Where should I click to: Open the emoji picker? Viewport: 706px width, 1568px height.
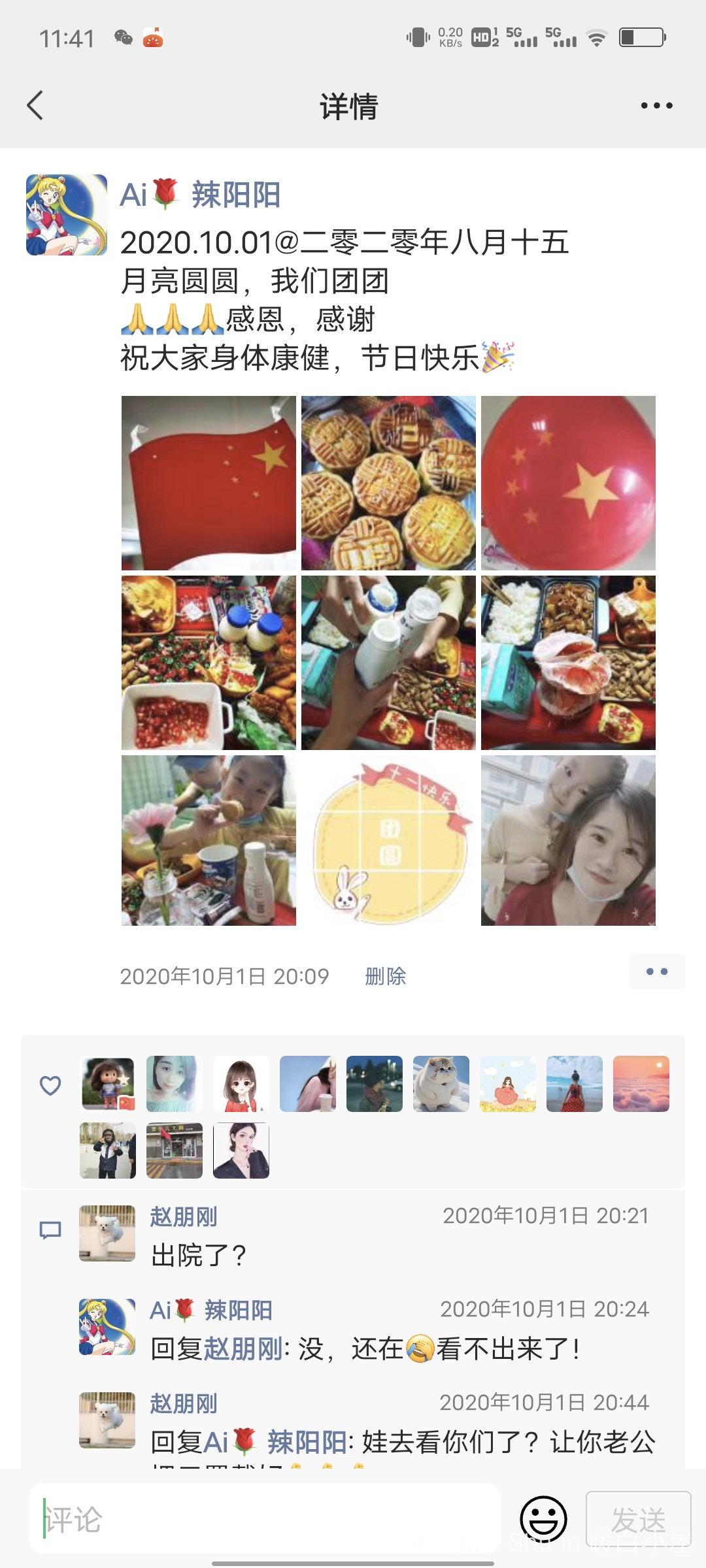click(x=543, y=1520)
